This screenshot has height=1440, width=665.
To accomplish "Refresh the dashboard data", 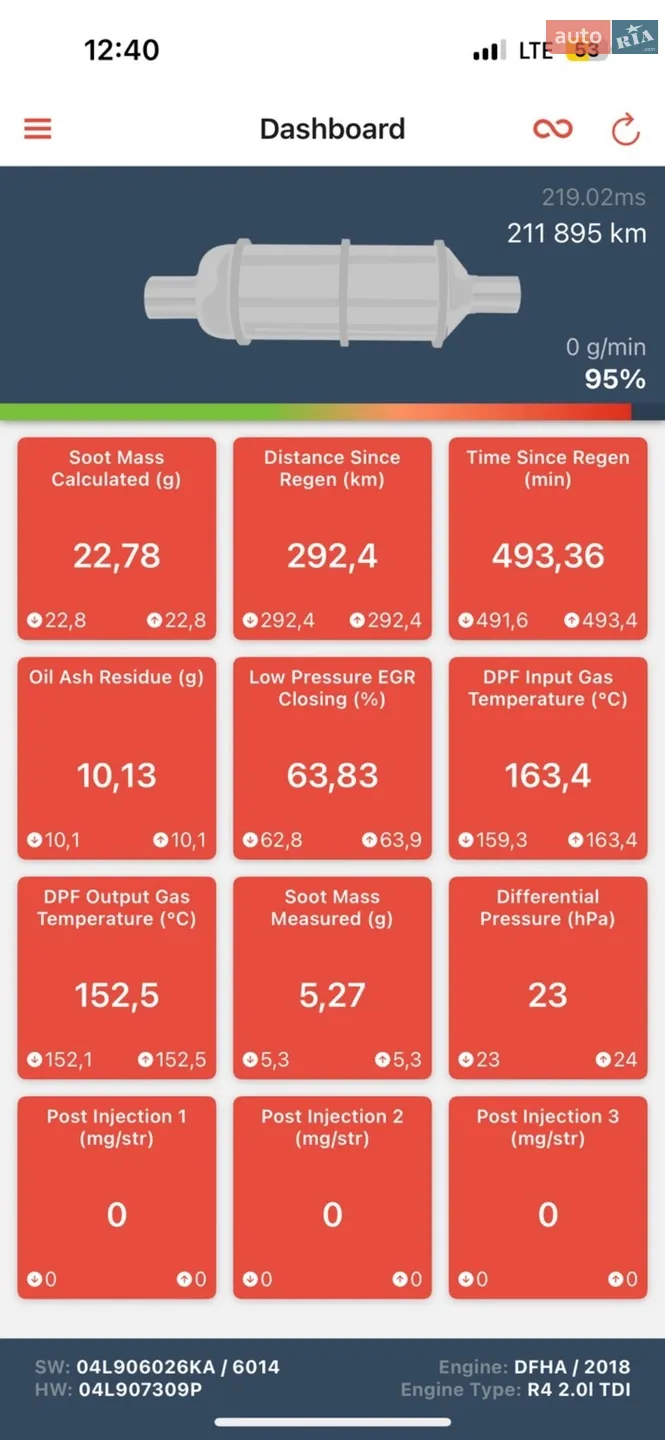I will click(626, 129).
